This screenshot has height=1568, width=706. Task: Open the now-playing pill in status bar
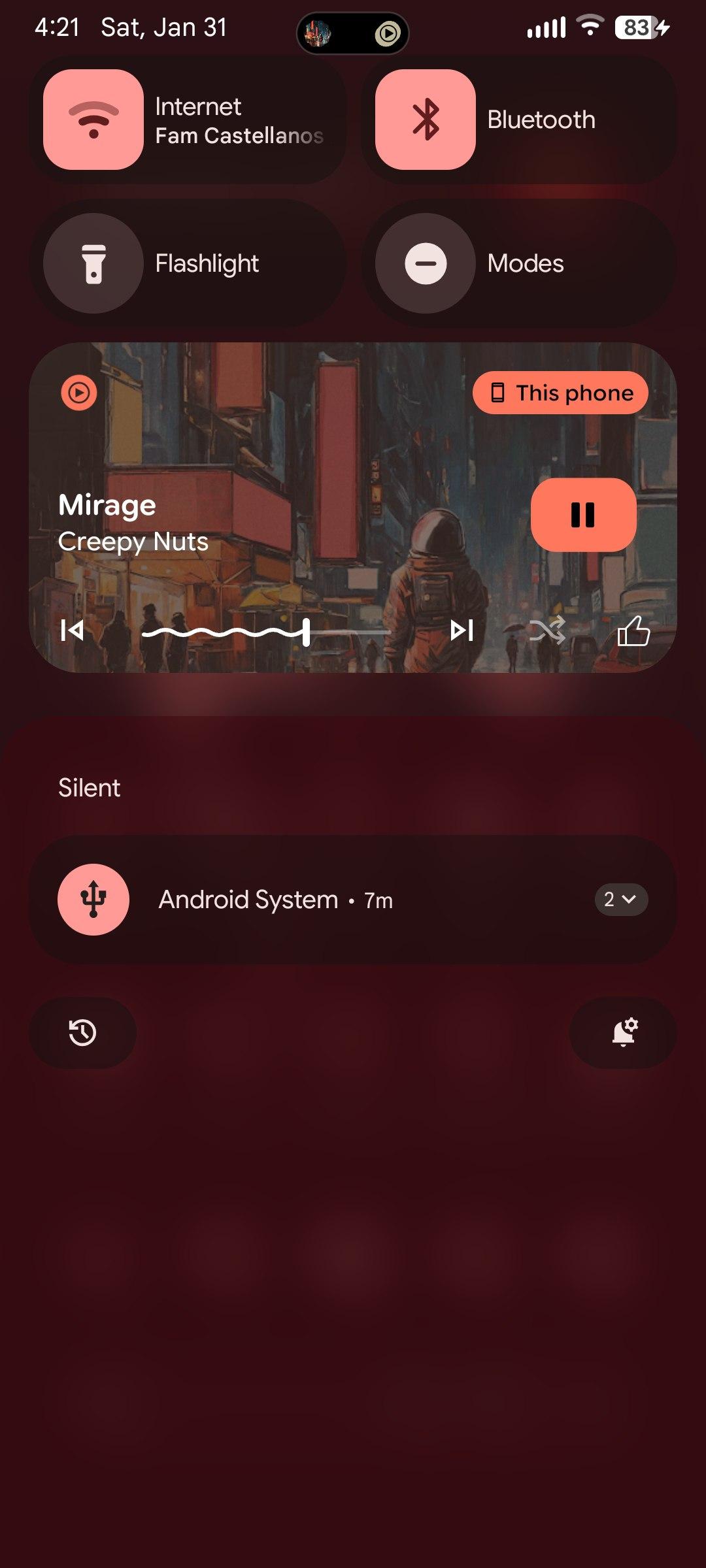353,33
